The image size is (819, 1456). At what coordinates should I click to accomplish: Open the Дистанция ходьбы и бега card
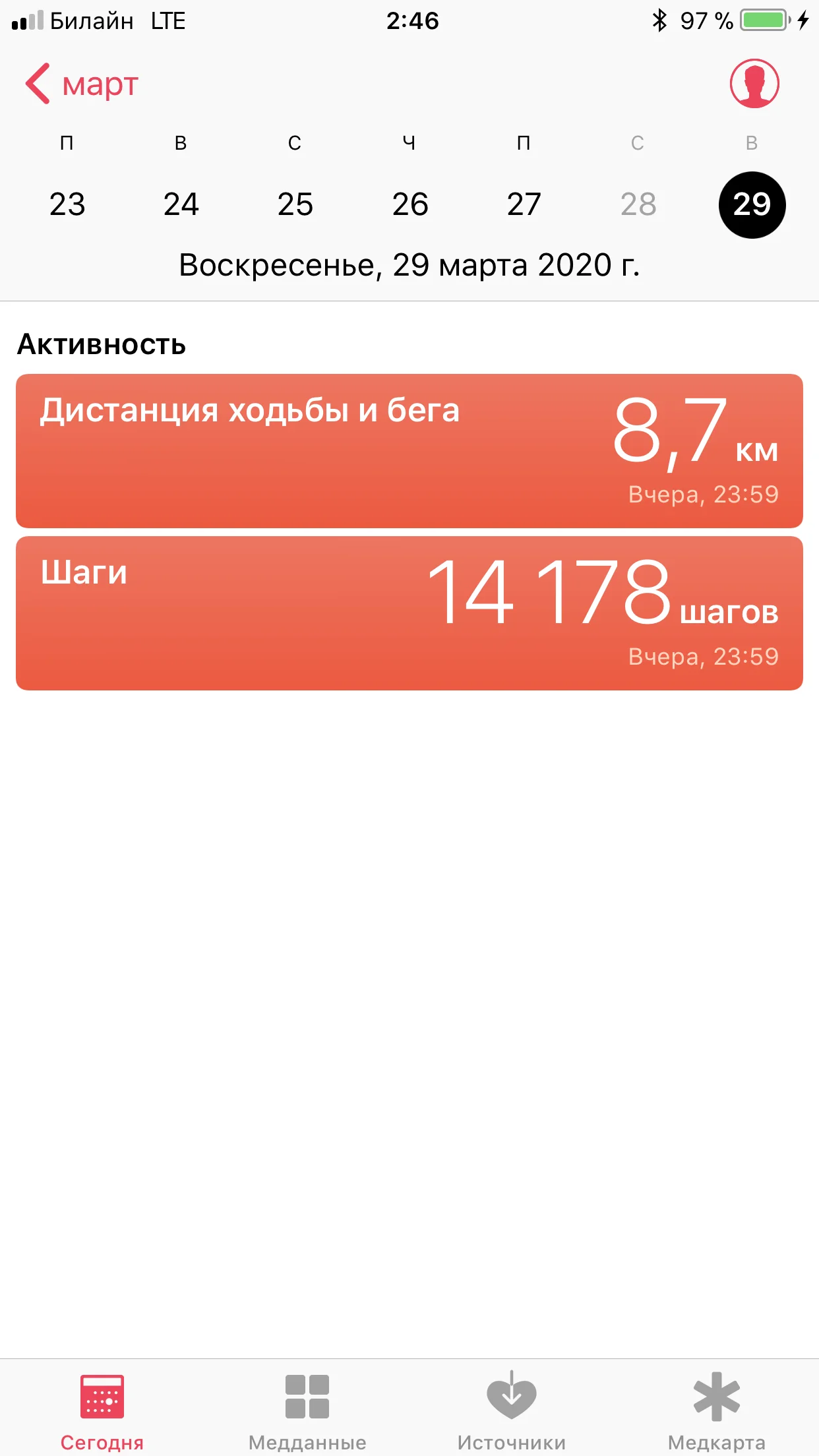(x=409, y=451)
